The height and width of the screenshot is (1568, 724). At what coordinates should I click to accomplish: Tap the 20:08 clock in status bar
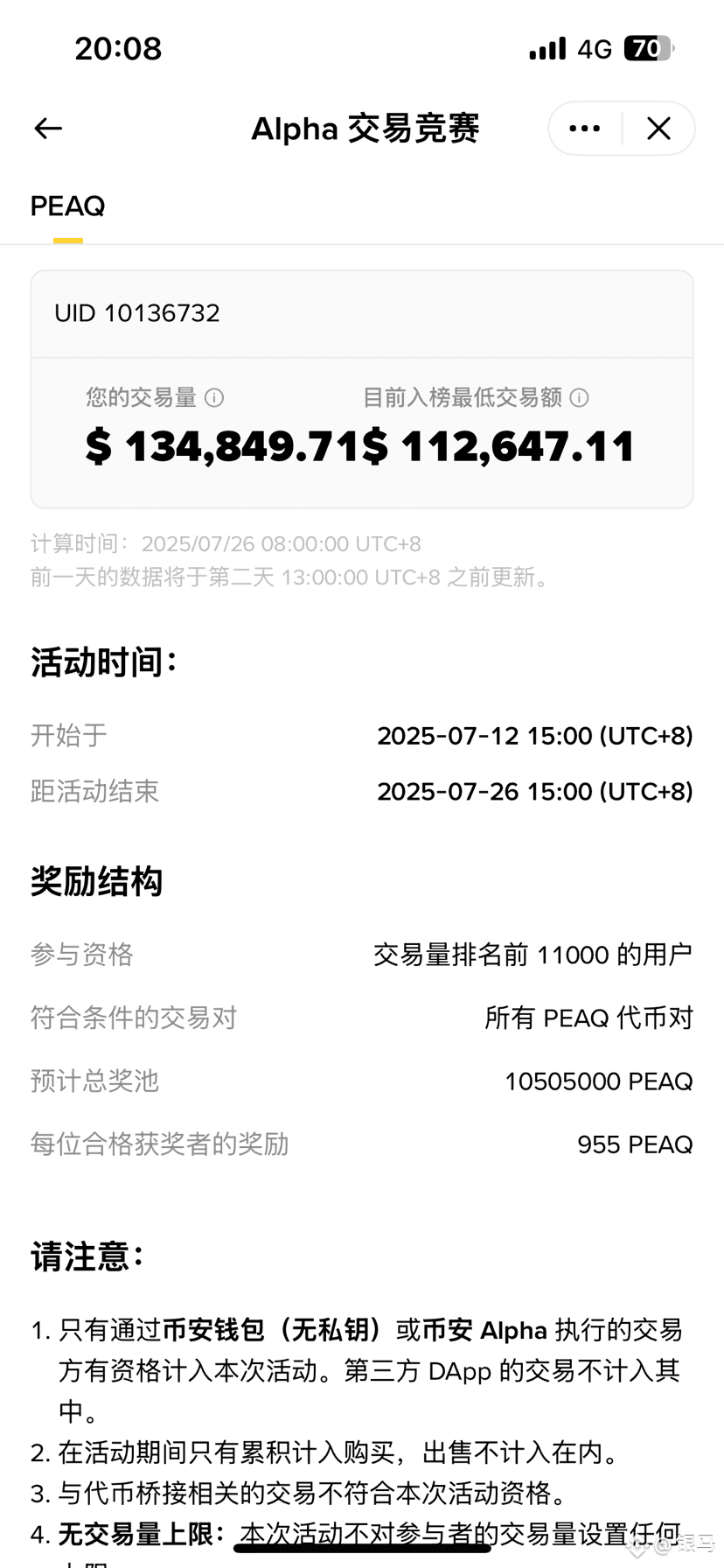(118, 48)
